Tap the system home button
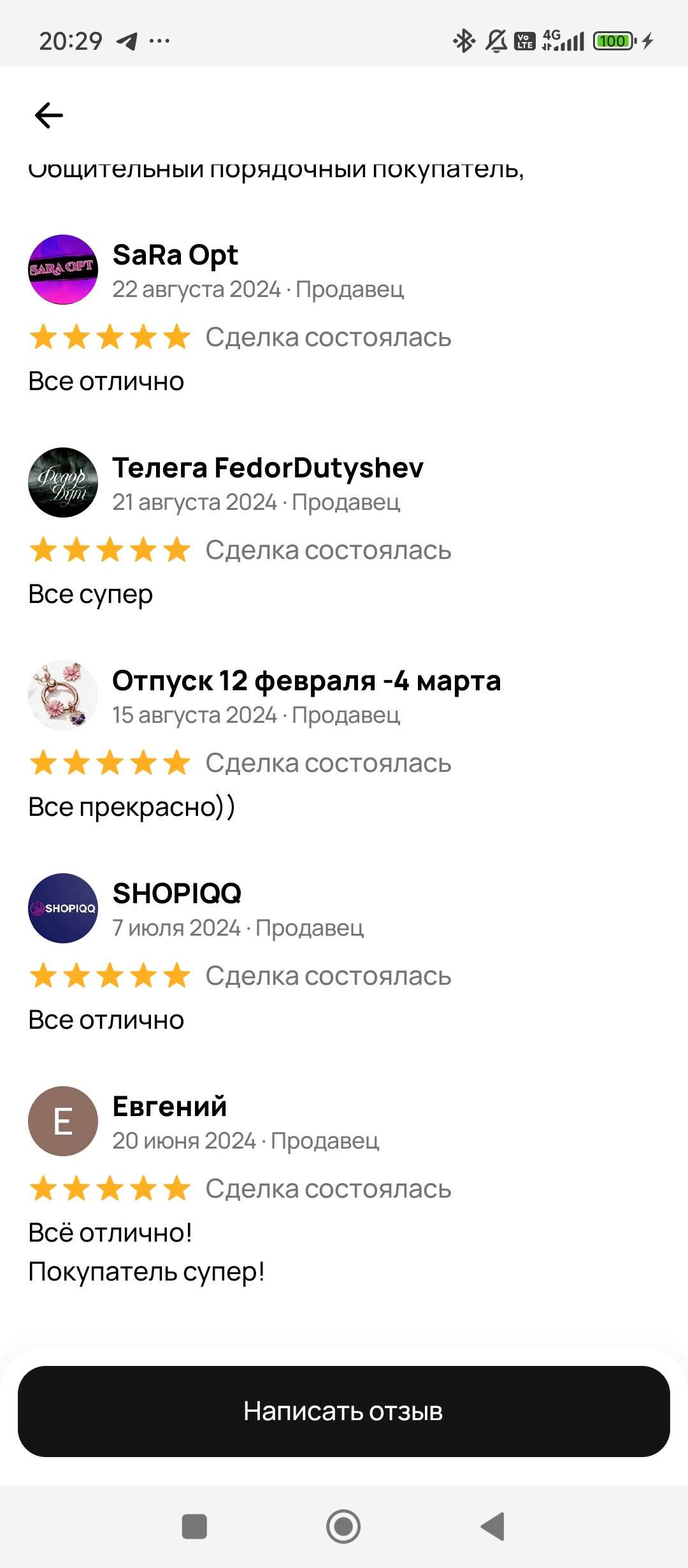Image resolution: width=688 pixels, height=1568 pixels. [343, 1527]
